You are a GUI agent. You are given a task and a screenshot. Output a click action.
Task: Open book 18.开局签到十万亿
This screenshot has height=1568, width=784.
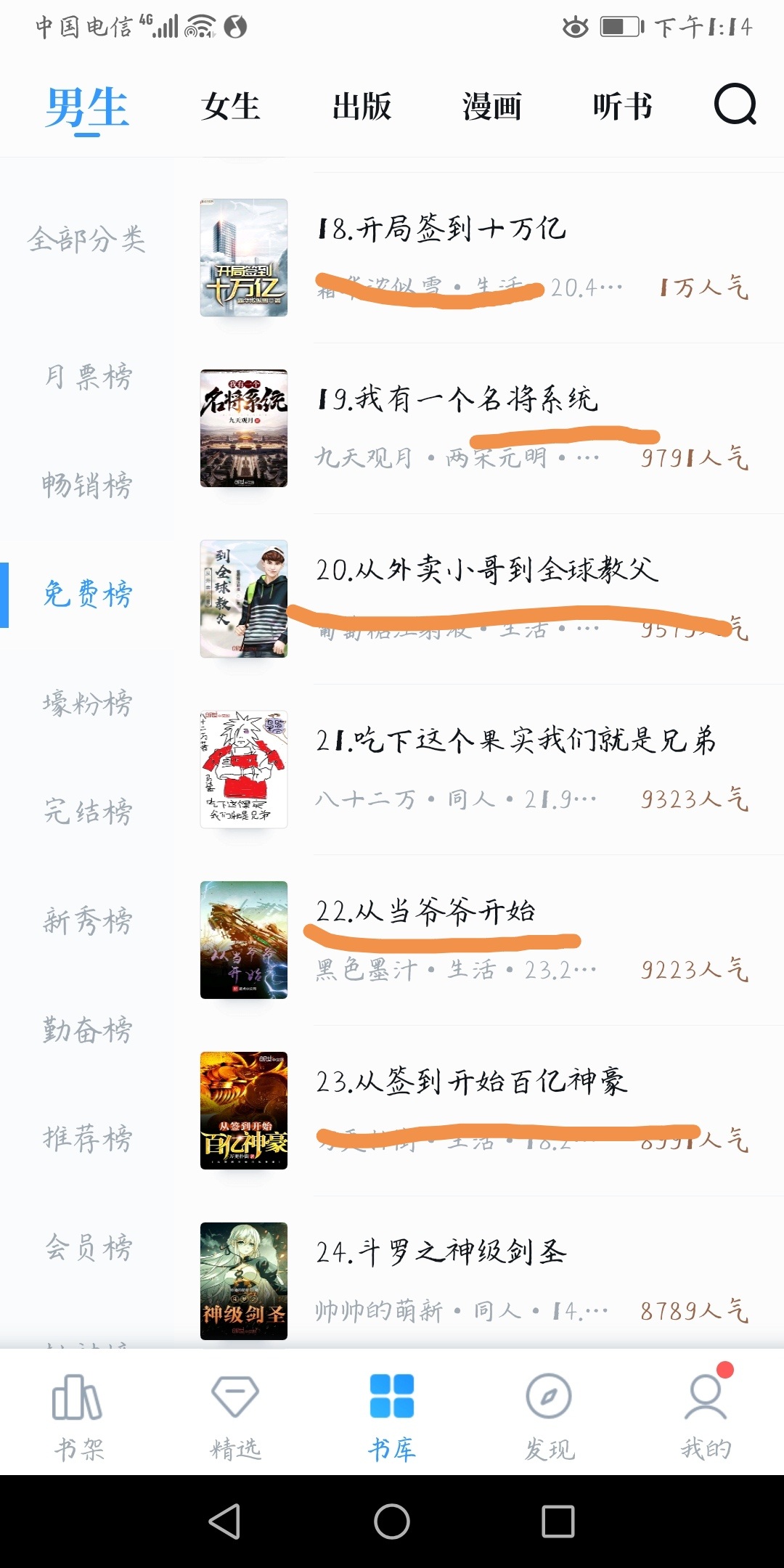click(441, 229)
